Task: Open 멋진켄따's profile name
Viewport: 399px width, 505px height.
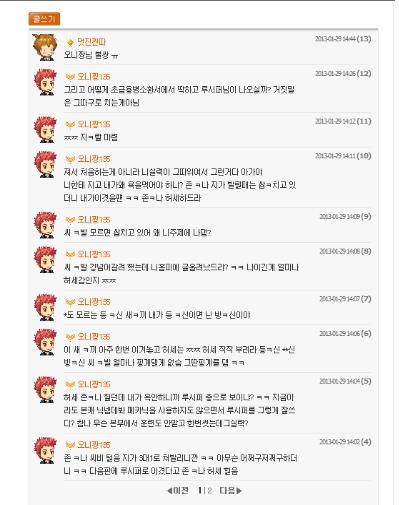Action: click(x=91, y=42)
